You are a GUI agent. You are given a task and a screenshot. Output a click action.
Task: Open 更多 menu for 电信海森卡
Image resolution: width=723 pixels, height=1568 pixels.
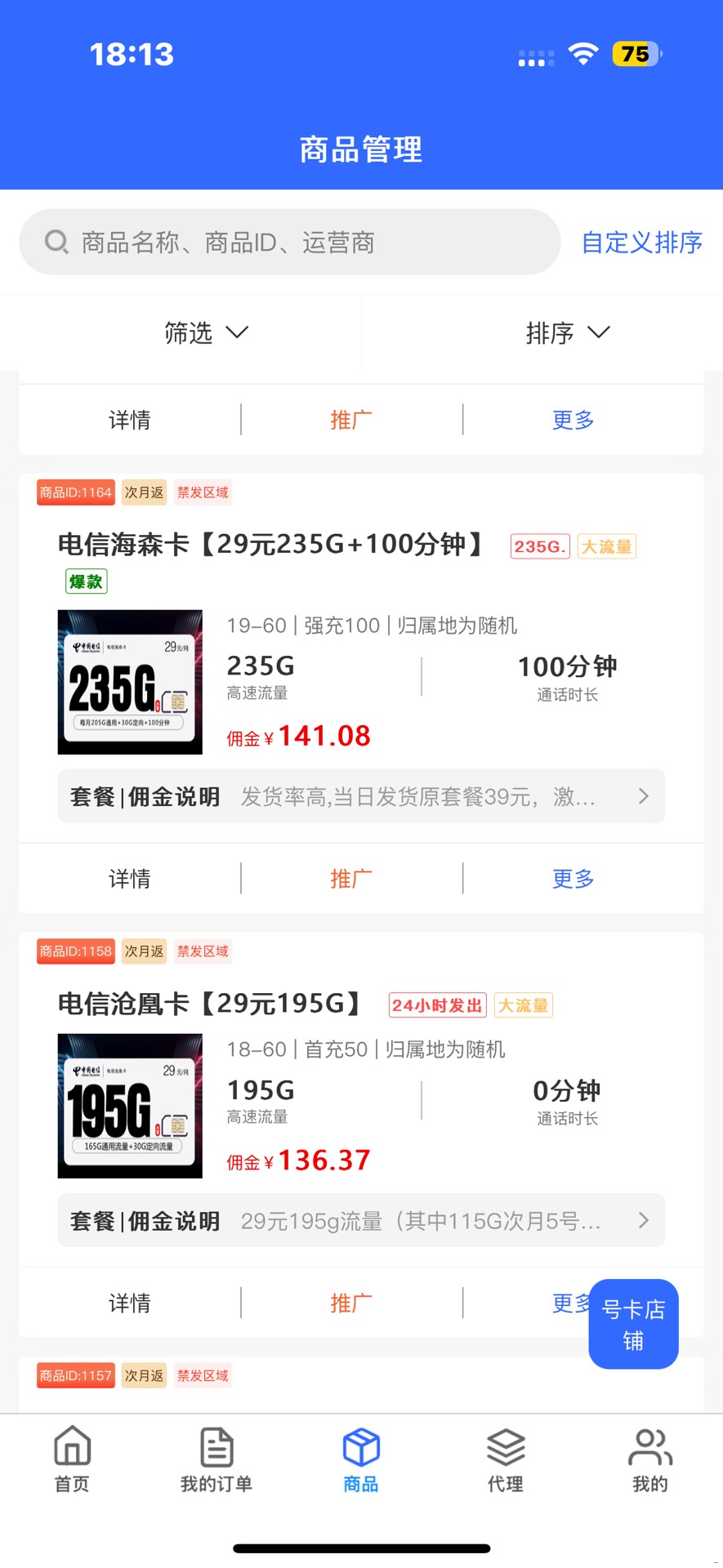tap(572, 878)
